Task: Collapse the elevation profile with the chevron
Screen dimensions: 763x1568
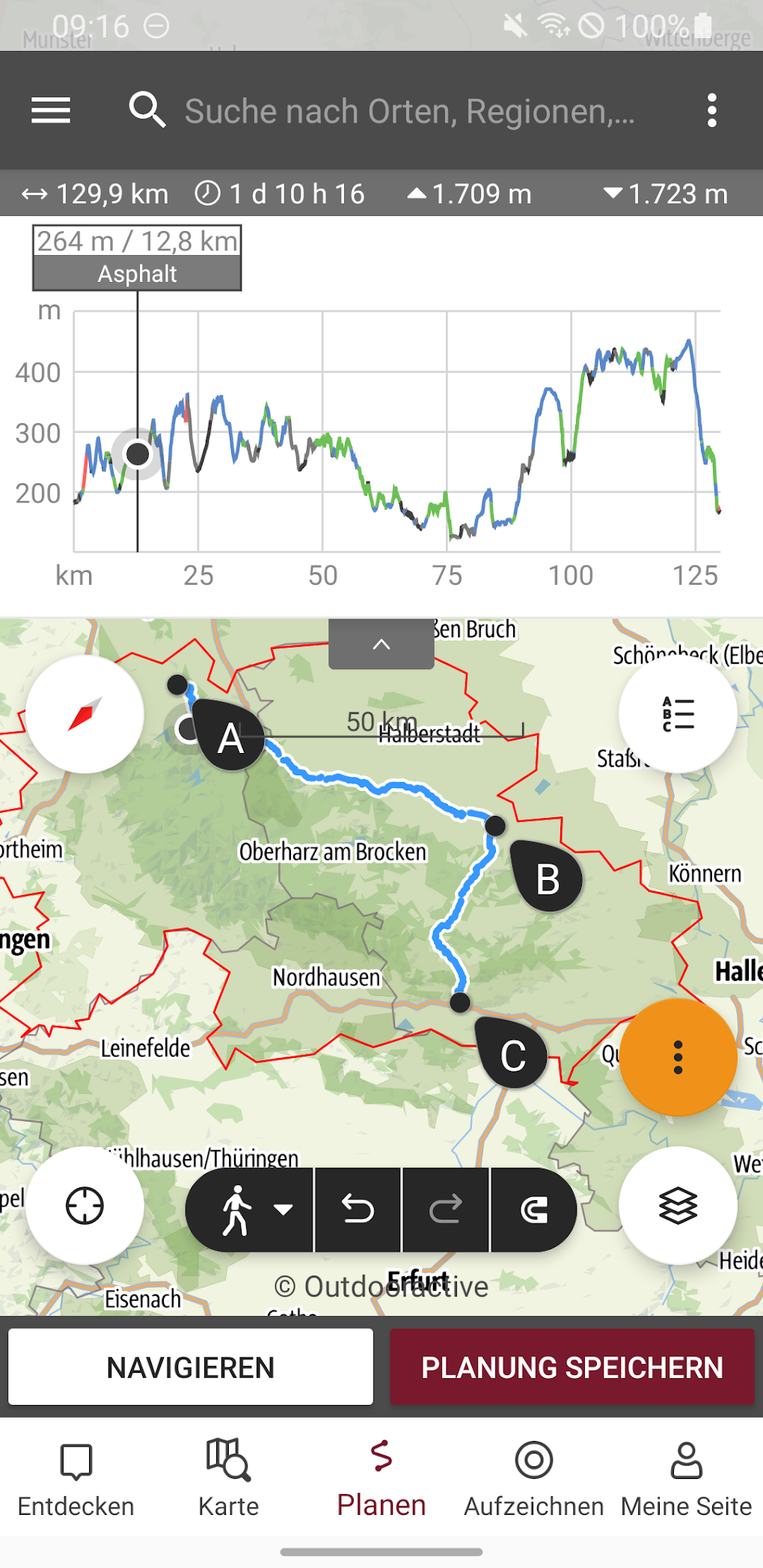Action: click(x=382, y=643)
